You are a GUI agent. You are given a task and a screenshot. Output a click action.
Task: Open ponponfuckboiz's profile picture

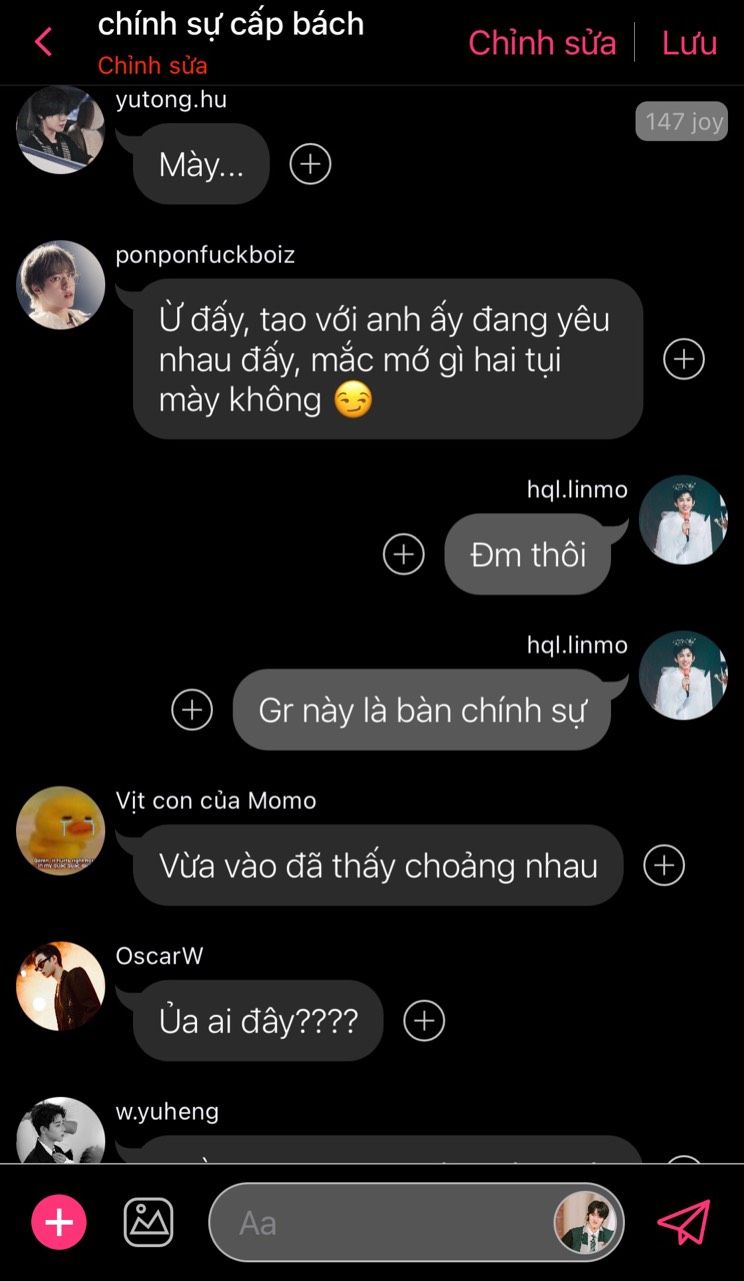(60, 285)
